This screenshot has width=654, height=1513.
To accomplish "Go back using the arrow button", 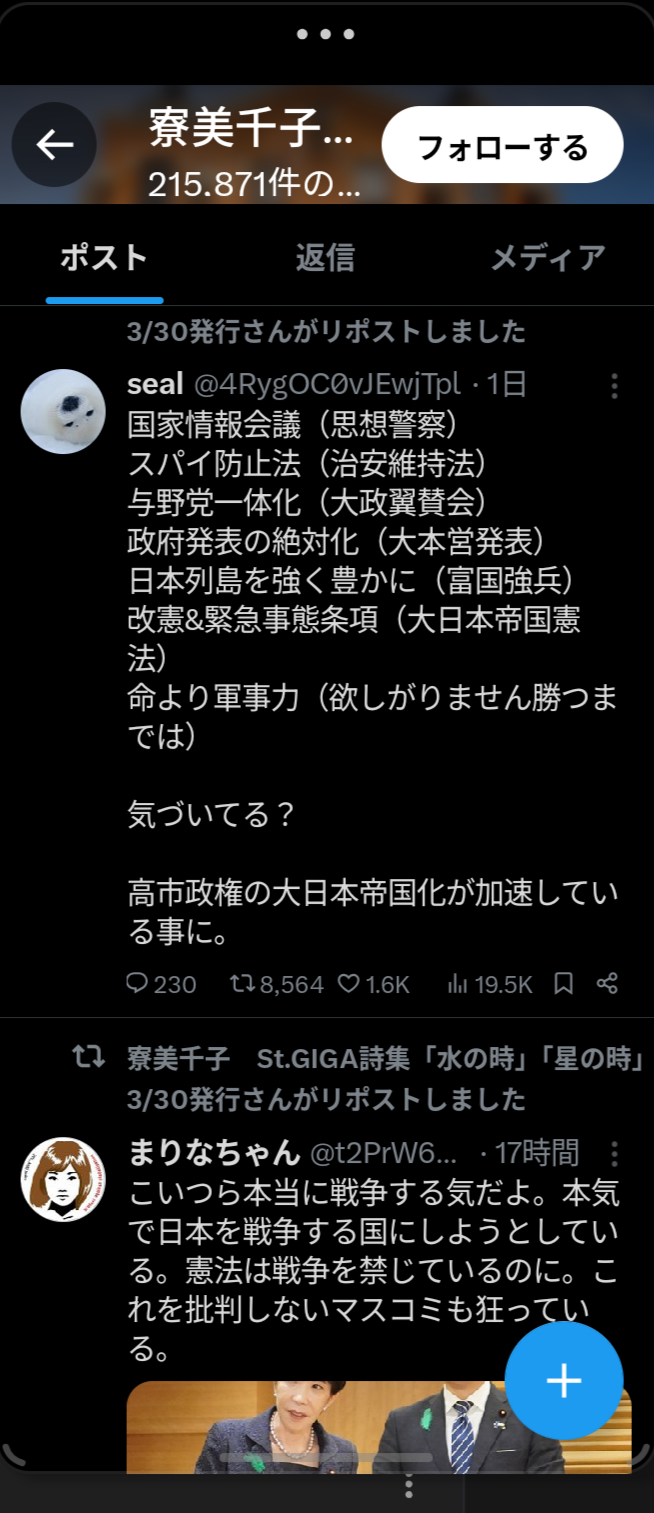I will pos(54,146).
